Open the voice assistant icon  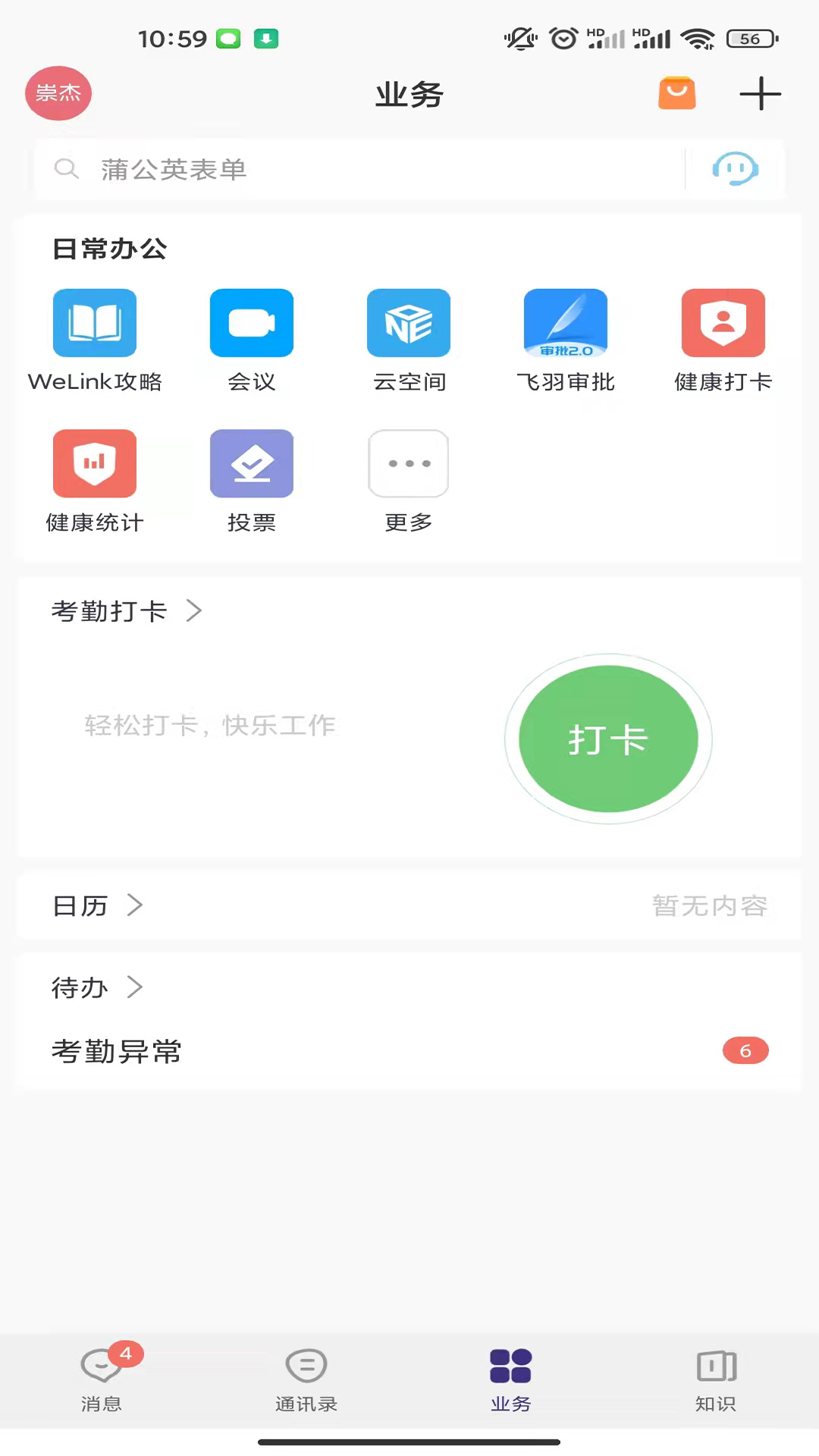coord(735,168)
